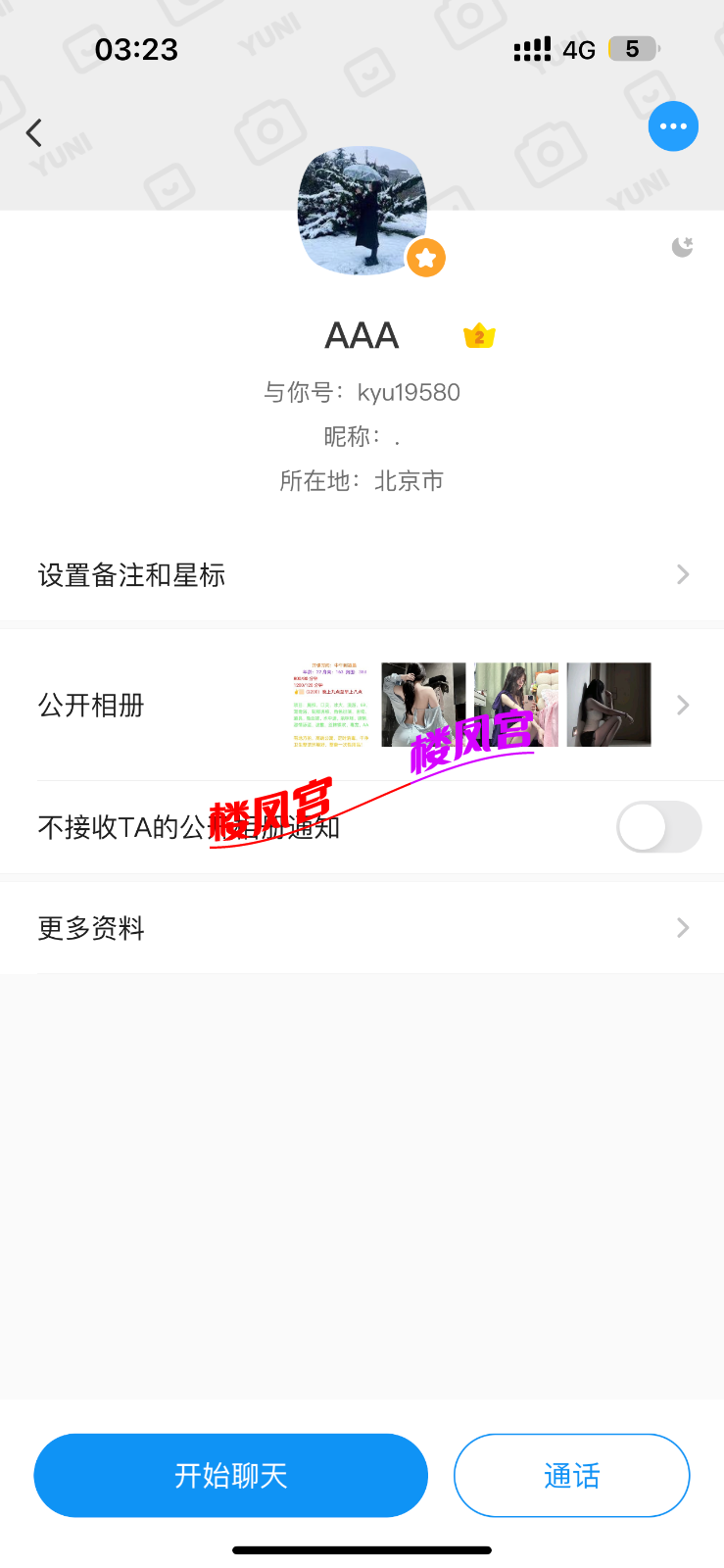Open the 公开相册 chevron
Screen dimensions: 724x1568
pos(683,705)
